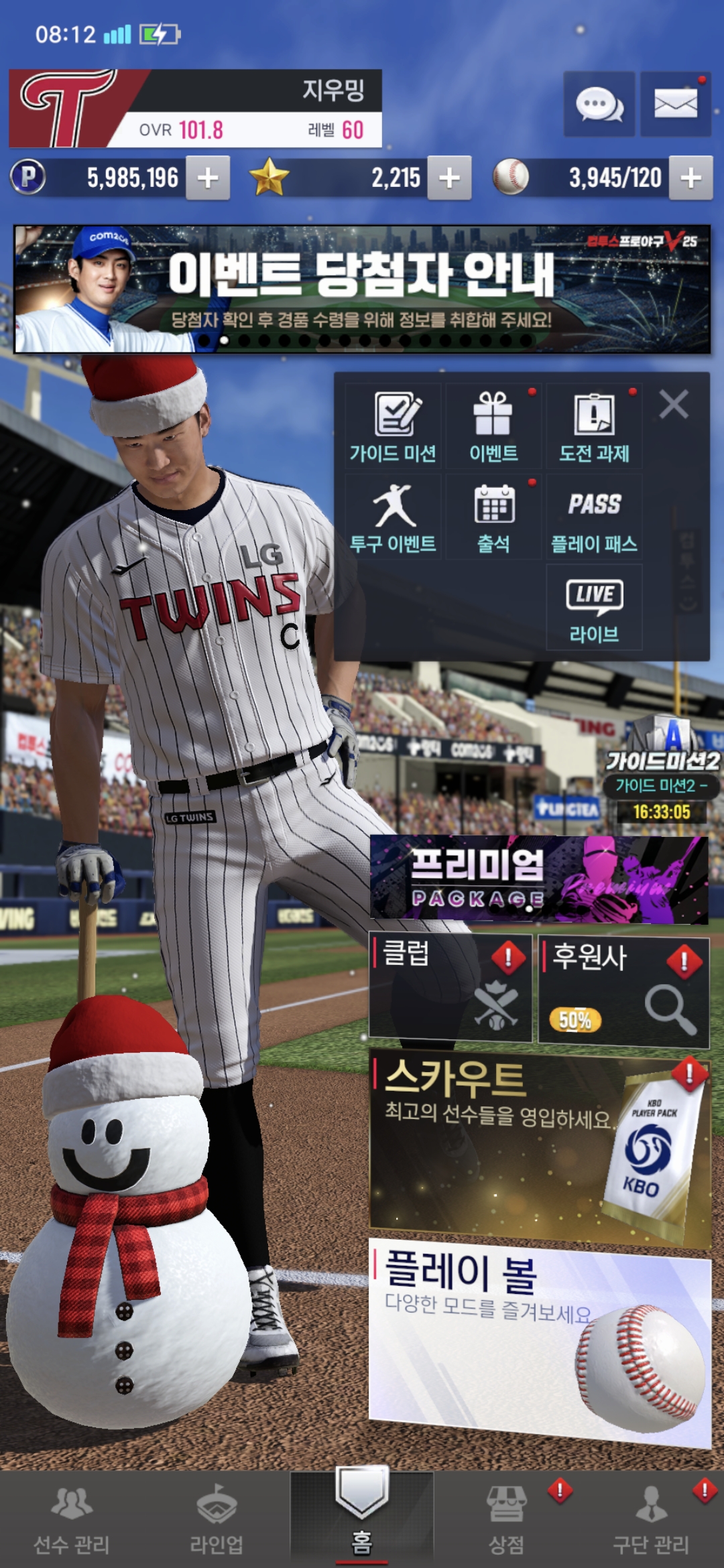
Task: Add more stars with plus button
Action: click(x=449, y=178)
